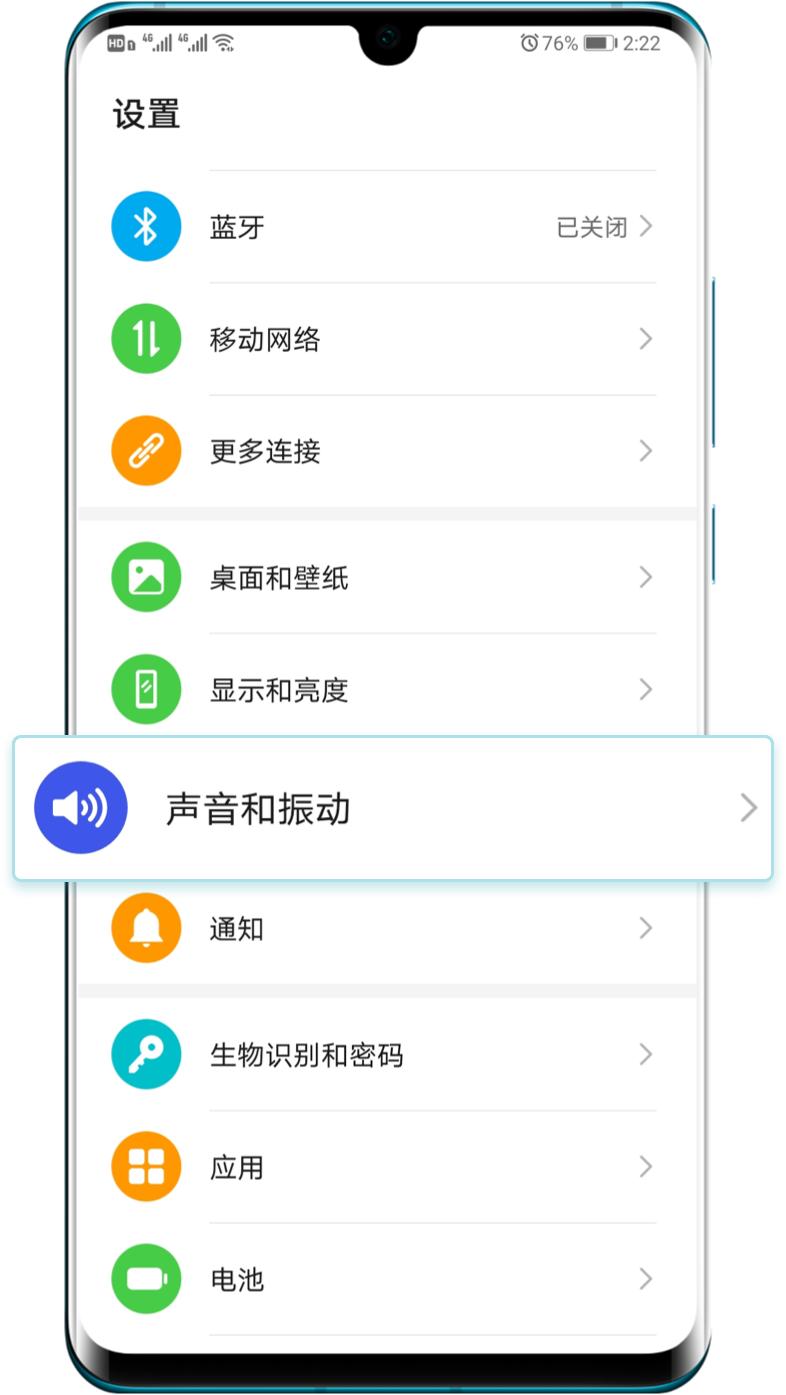Tap the mobile network data arrows icon
Screen dimensions: 786x1395
tap(146, 339)
